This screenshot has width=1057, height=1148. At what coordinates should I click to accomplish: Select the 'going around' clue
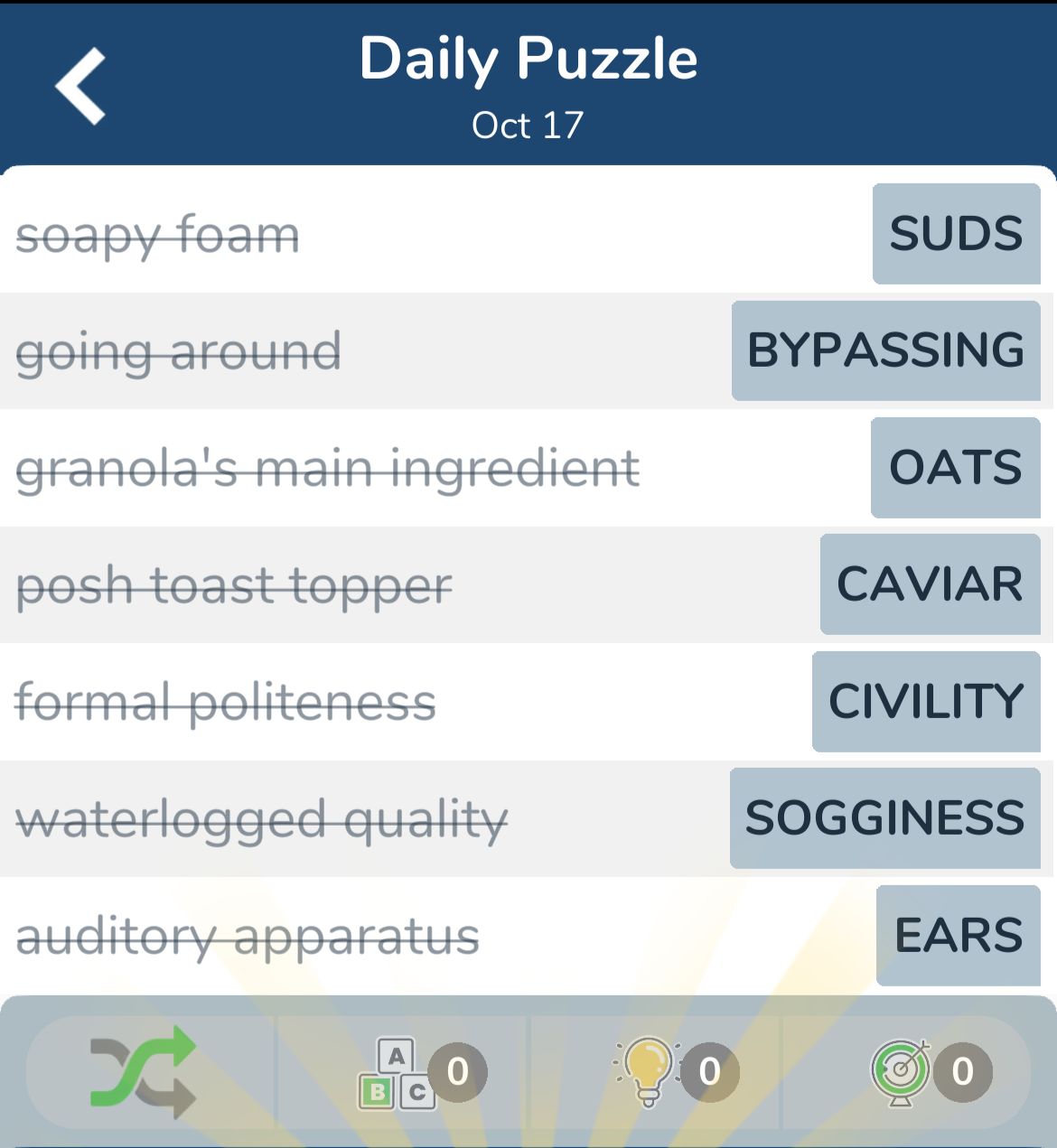click(179, 350)
